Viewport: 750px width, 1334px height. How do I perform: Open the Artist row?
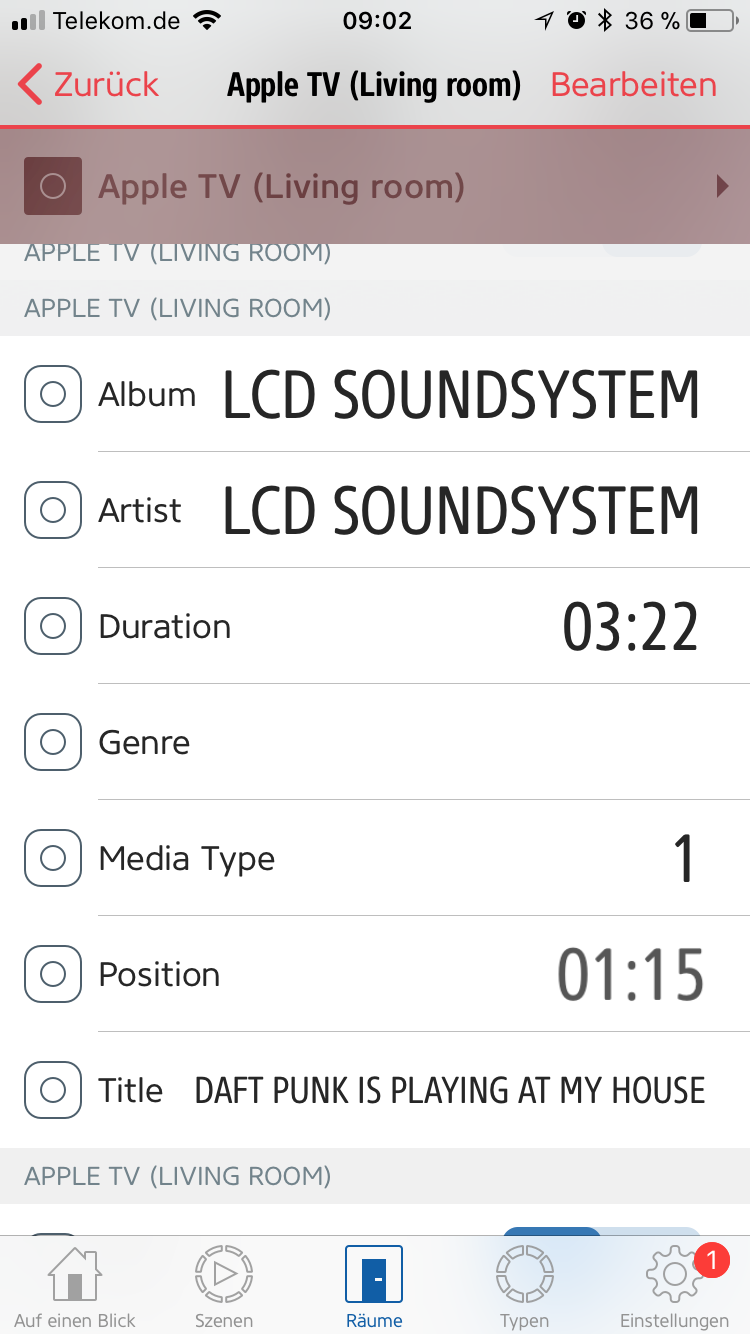[x=375, y=511]
